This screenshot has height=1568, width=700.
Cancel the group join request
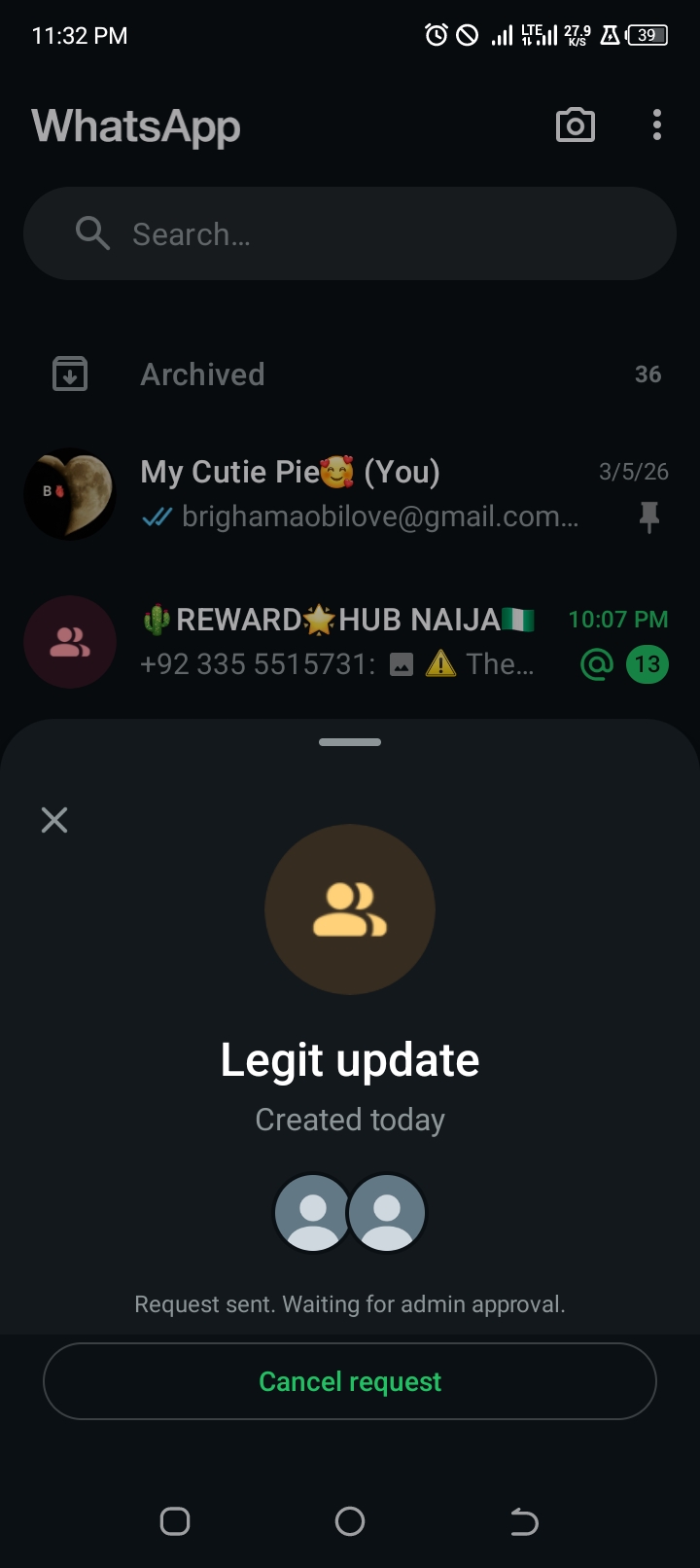350,1381
